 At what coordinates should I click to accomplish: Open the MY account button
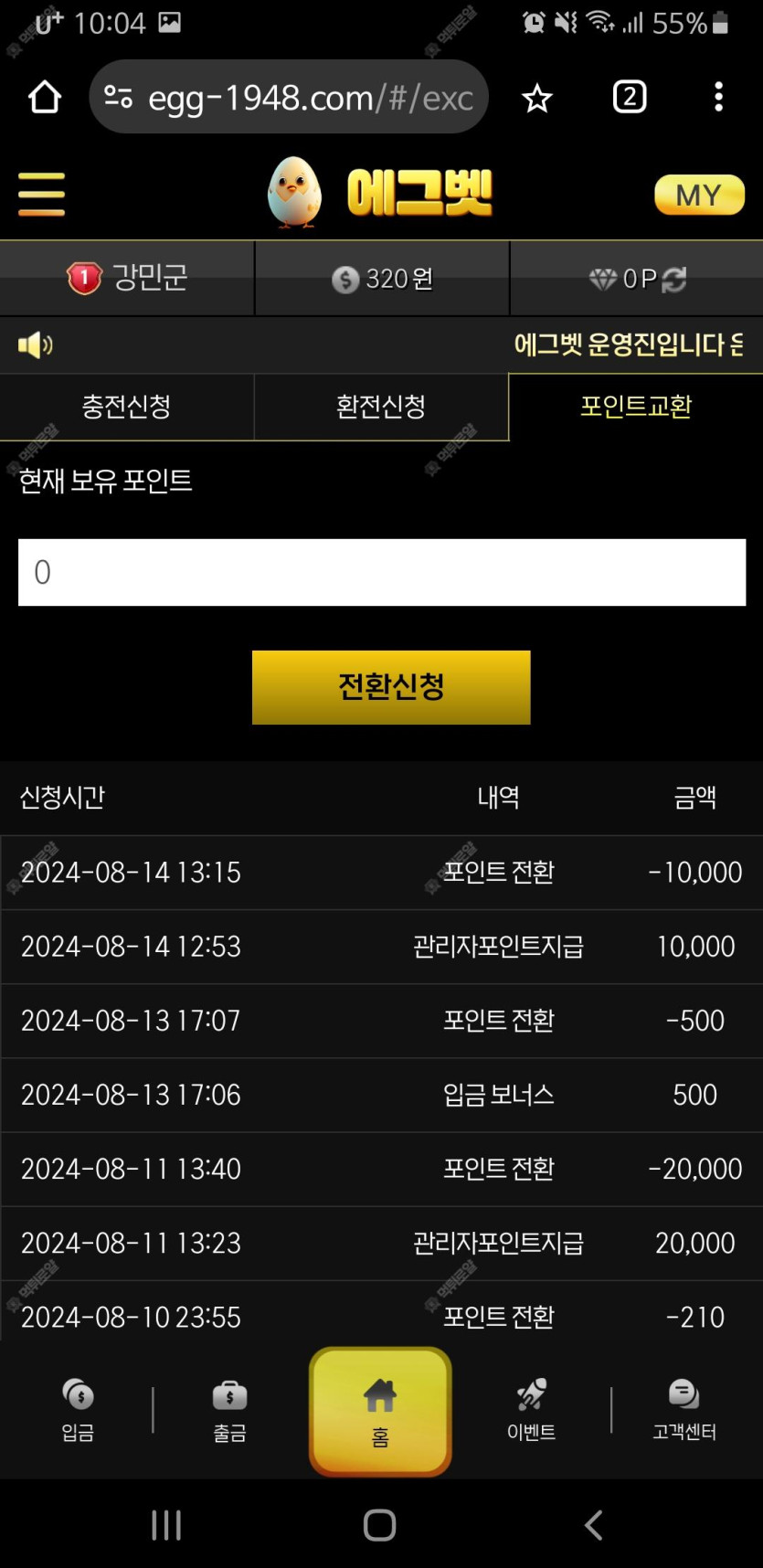[x=699, y=195]
